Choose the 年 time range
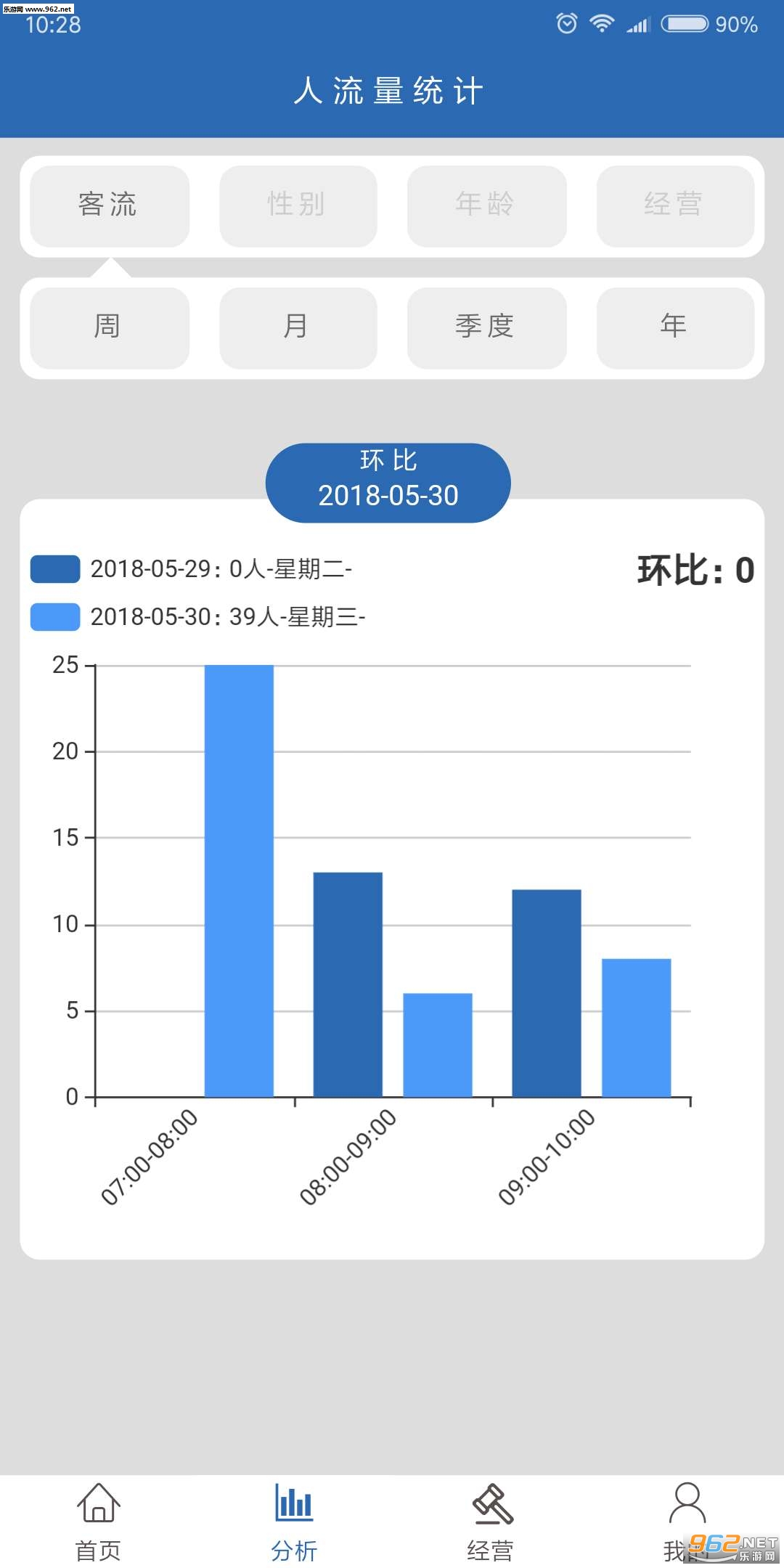Viewport: 784px width, 1568px height. [x=675, y=328]
